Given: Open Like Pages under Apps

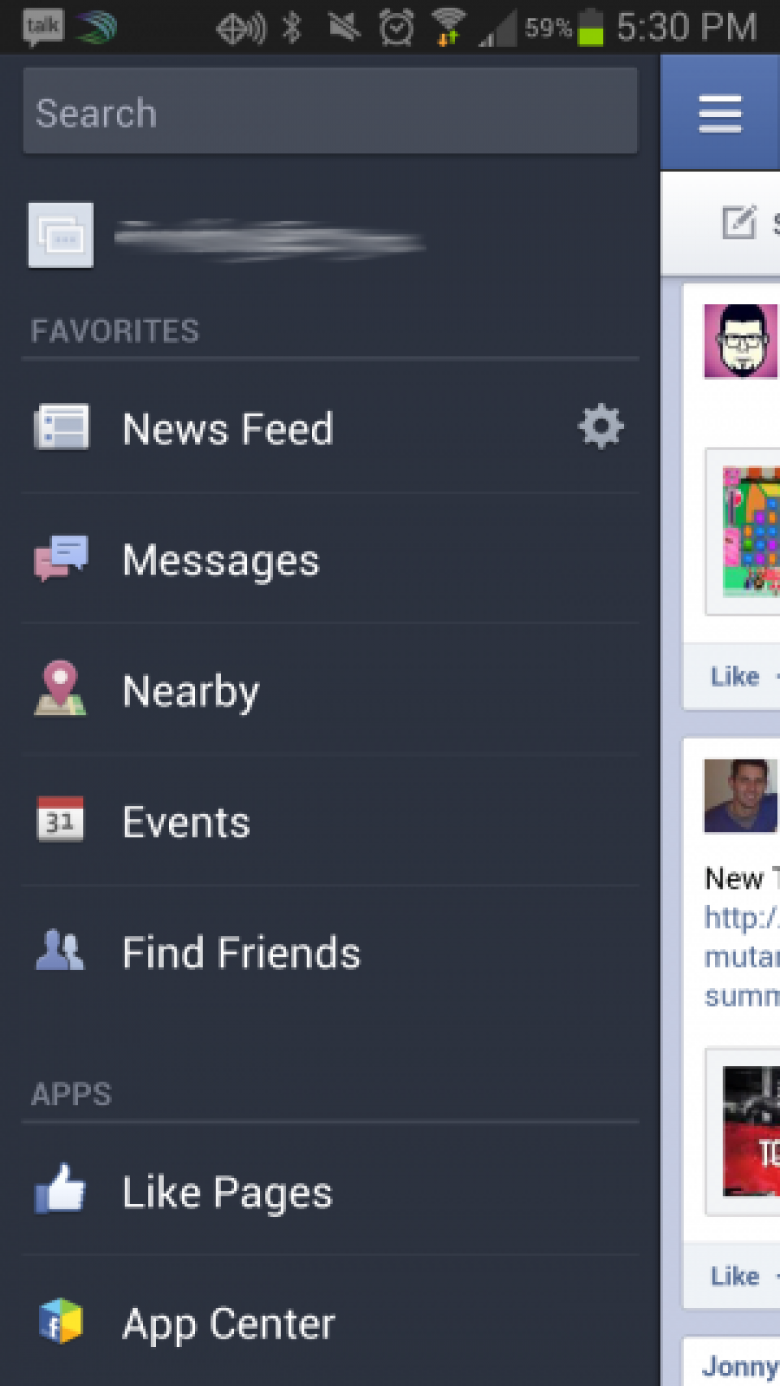Looking at the screenshot, I should pos(330,1192).
